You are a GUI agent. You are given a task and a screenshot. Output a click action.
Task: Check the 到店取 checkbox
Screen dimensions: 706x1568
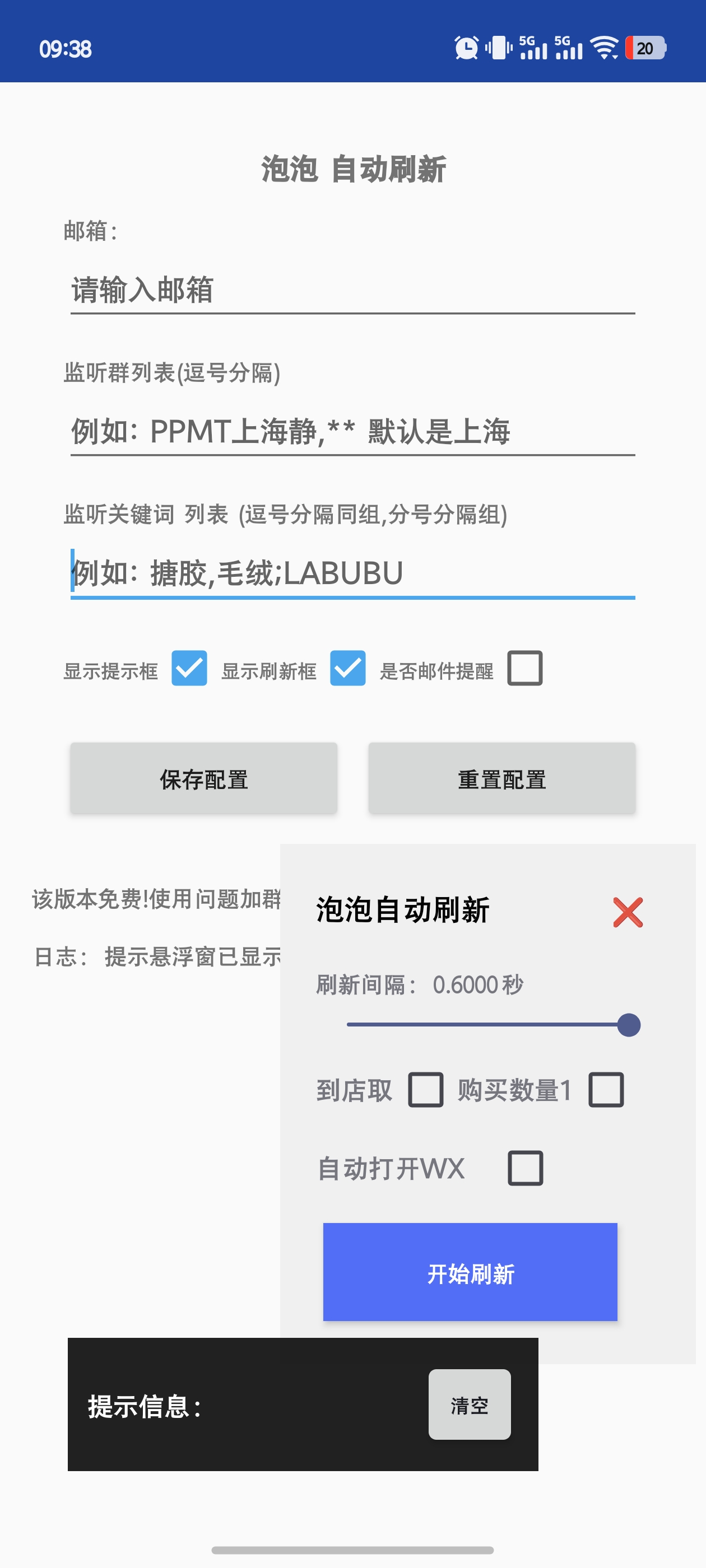tap(425, 1090)
